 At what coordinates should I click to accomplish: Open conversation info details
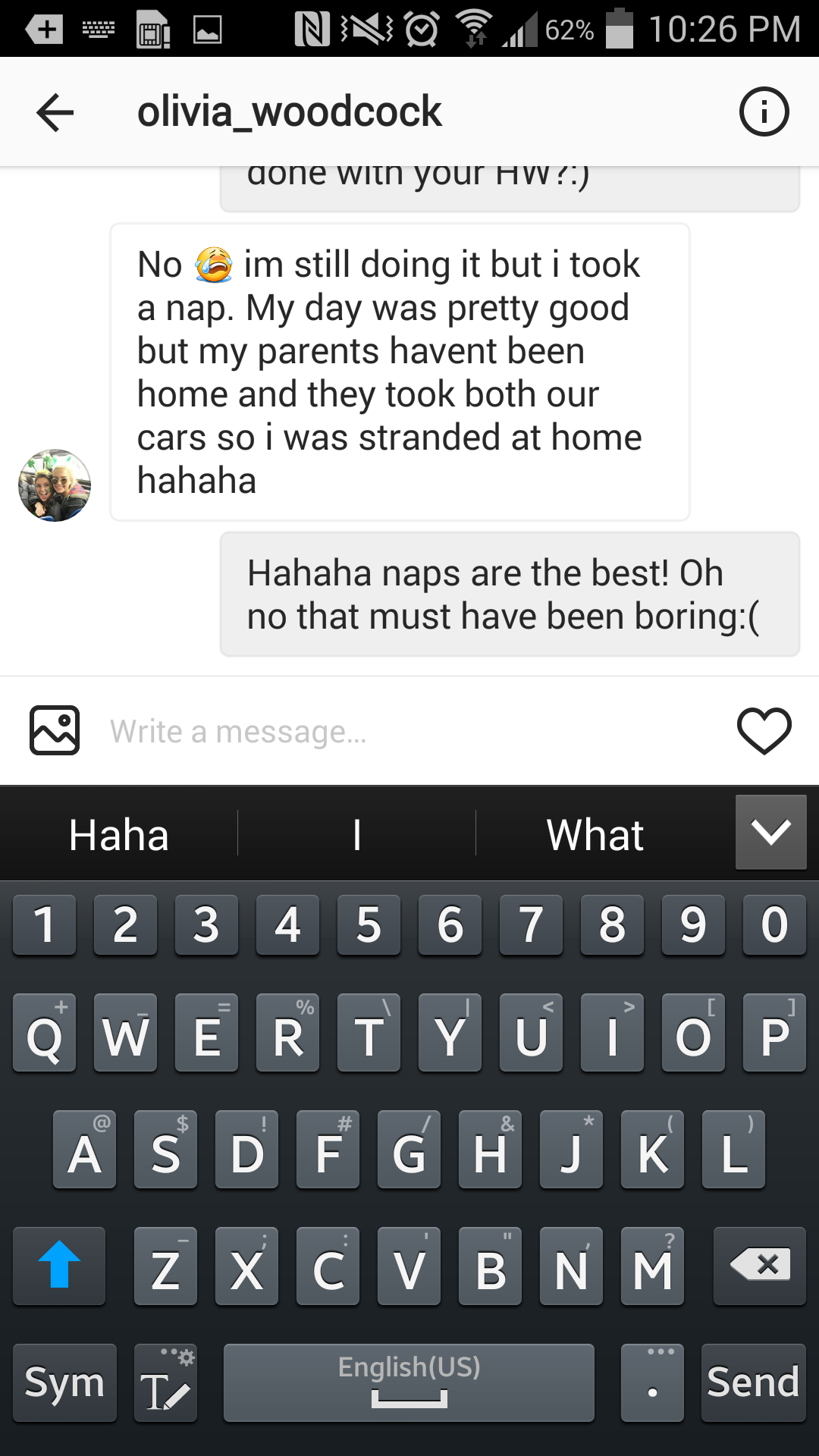click(x=764, y=112)
